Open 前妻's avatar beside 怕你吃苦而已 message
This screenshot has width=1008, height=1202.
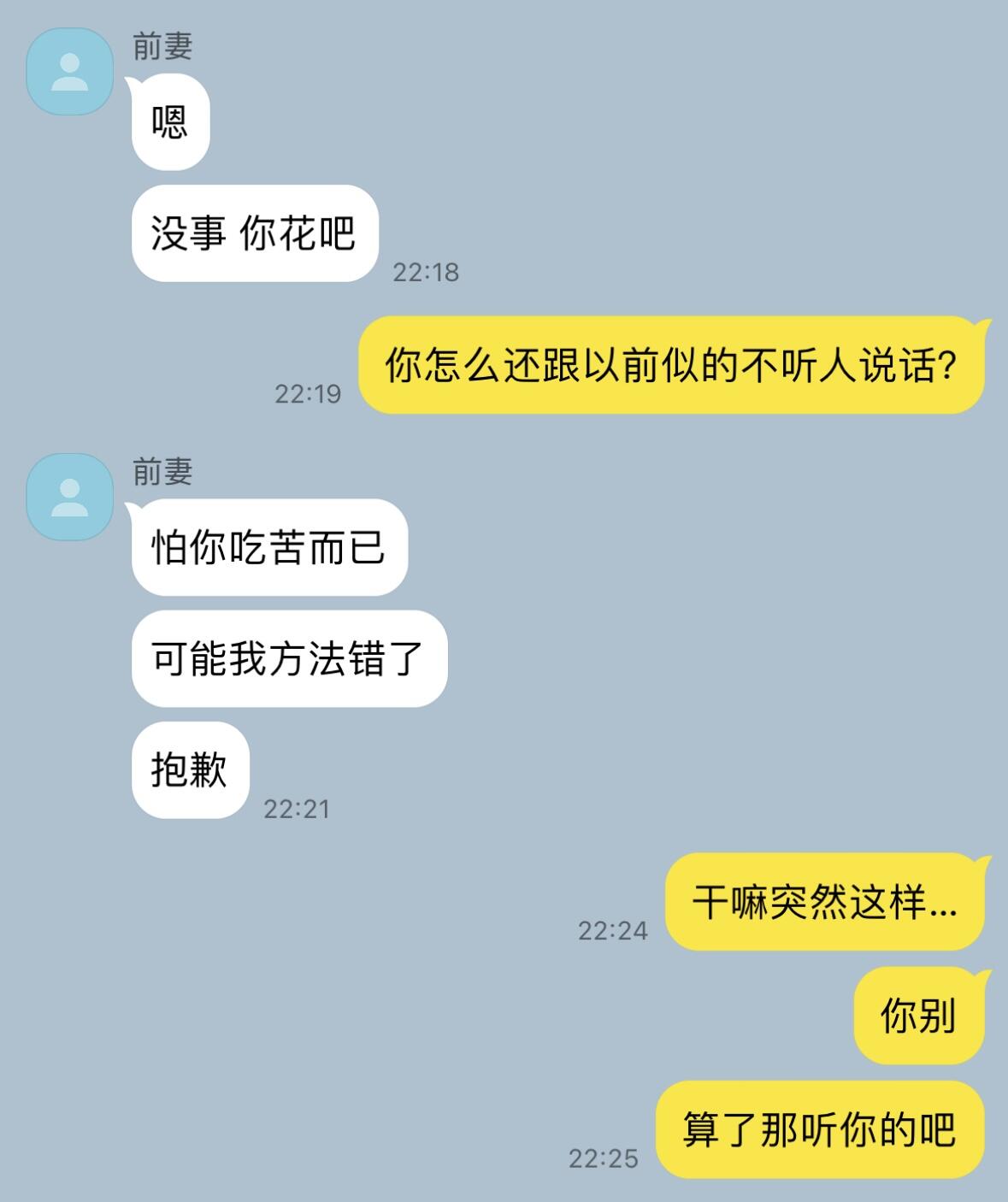[x=70, y=497]
